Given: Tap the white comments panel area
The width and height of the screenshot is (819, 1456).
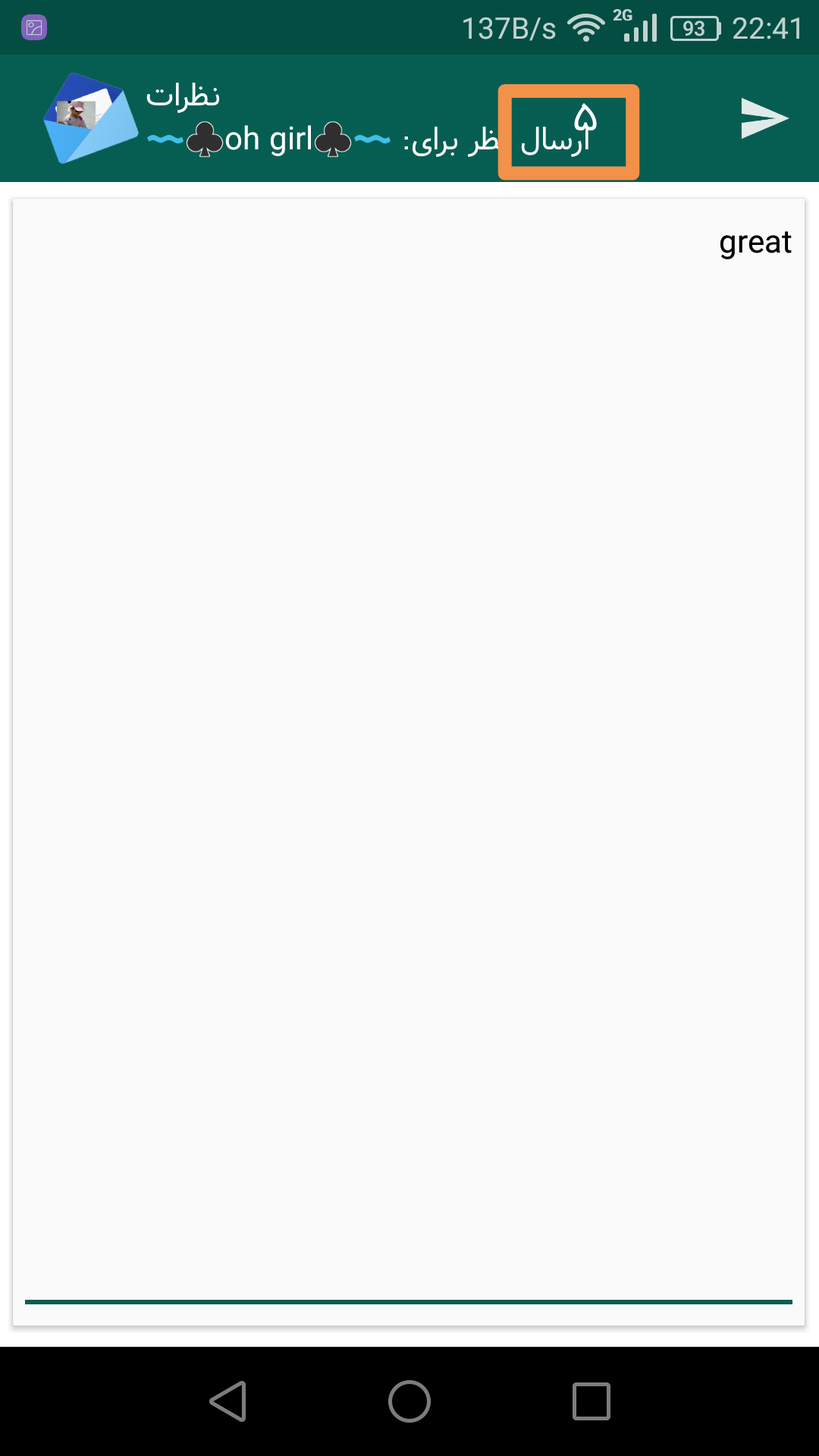Looking at the screenshot, I should tap(409, 682).
